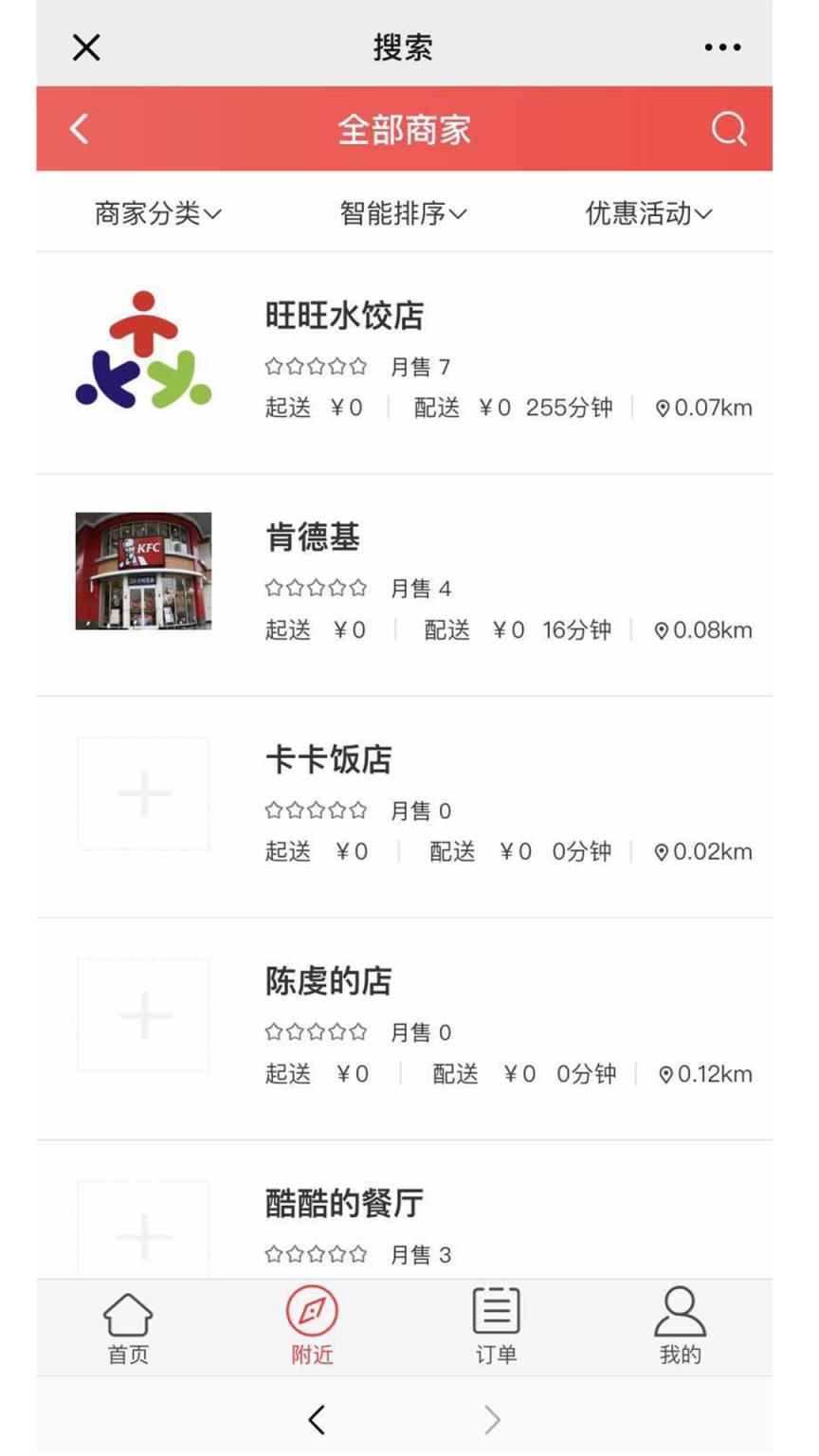This screenshot has width=819, height=1456.
Task: Open the 商家分类 category dropdown
Action: pos(158,213)
